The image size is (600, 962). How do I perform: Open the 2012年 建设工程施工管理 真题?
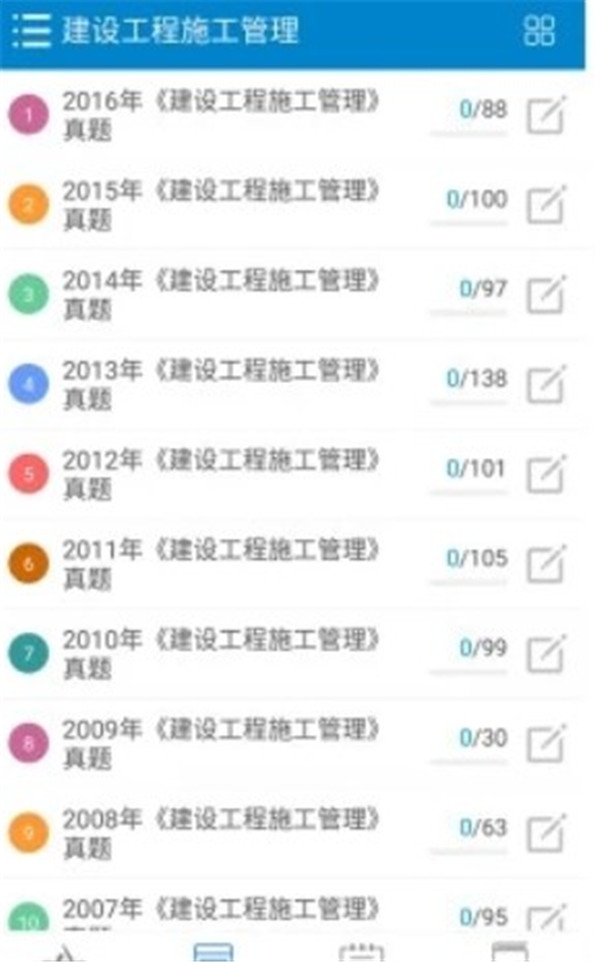point(220,473)
